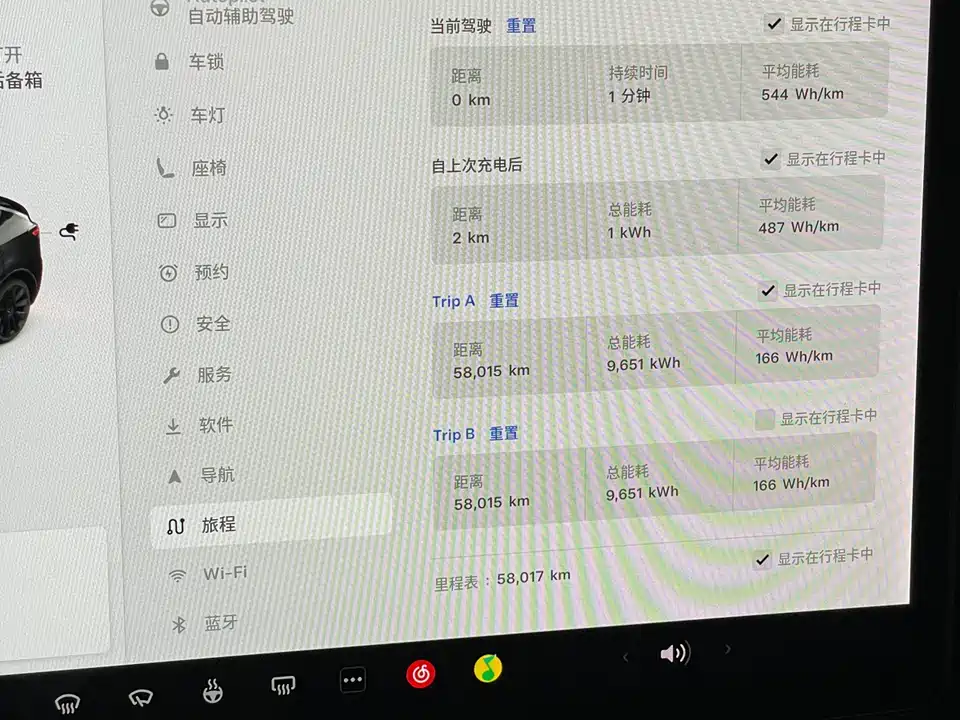Tap the volume speaker icon
This screenshot has width=960, height=720.
click(x=674, y=654)
